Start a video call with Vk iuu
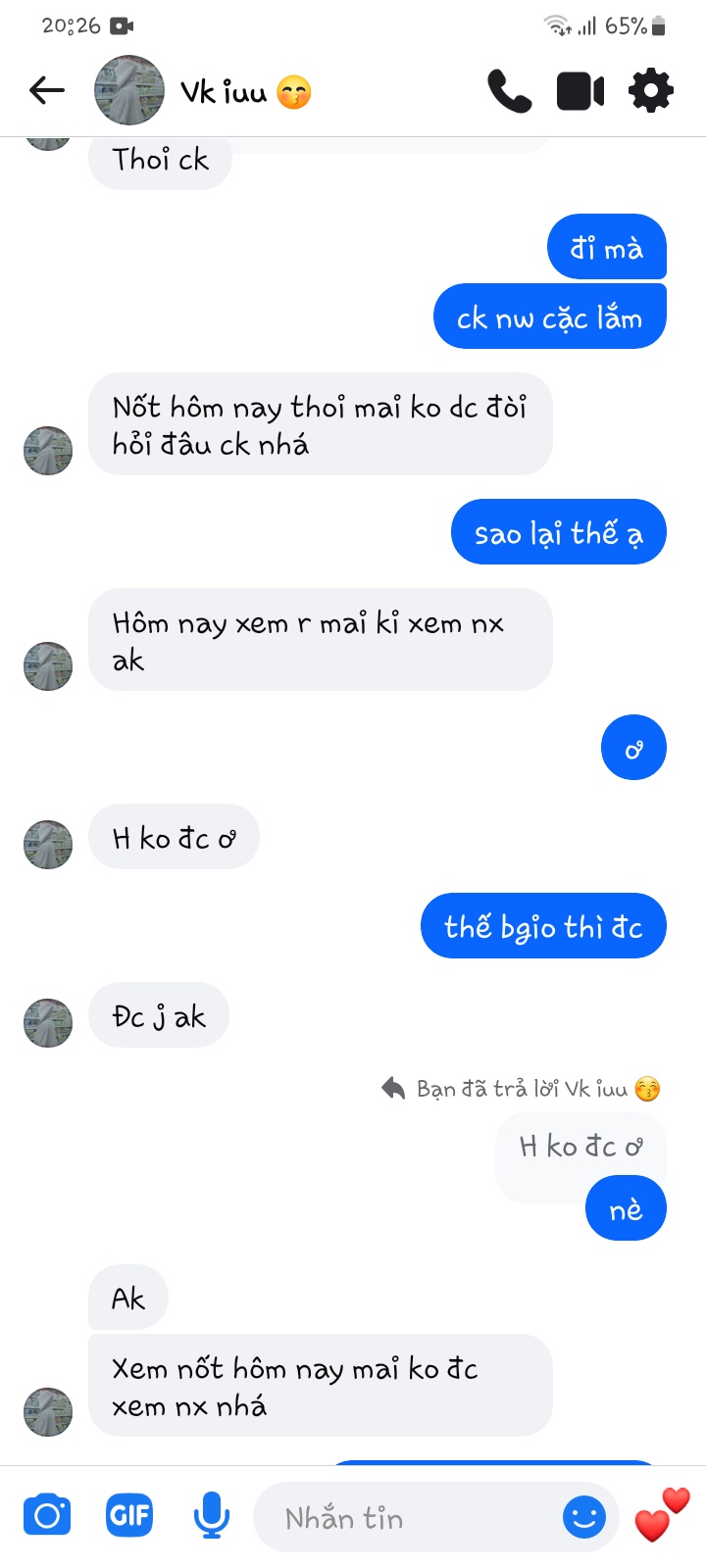This screenshot has height=1568, width=706. 580,91
